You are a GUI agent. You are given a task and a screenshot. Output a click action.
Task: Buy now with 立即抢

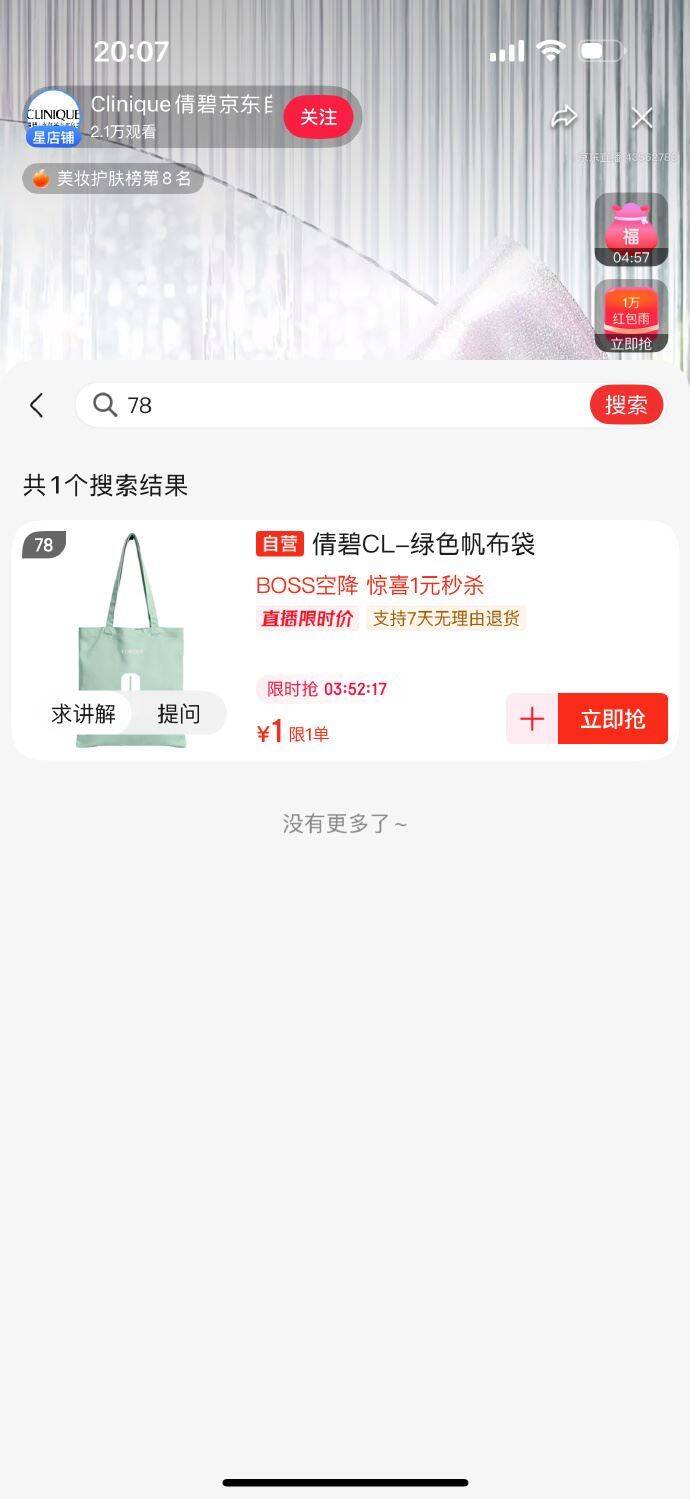612,719
